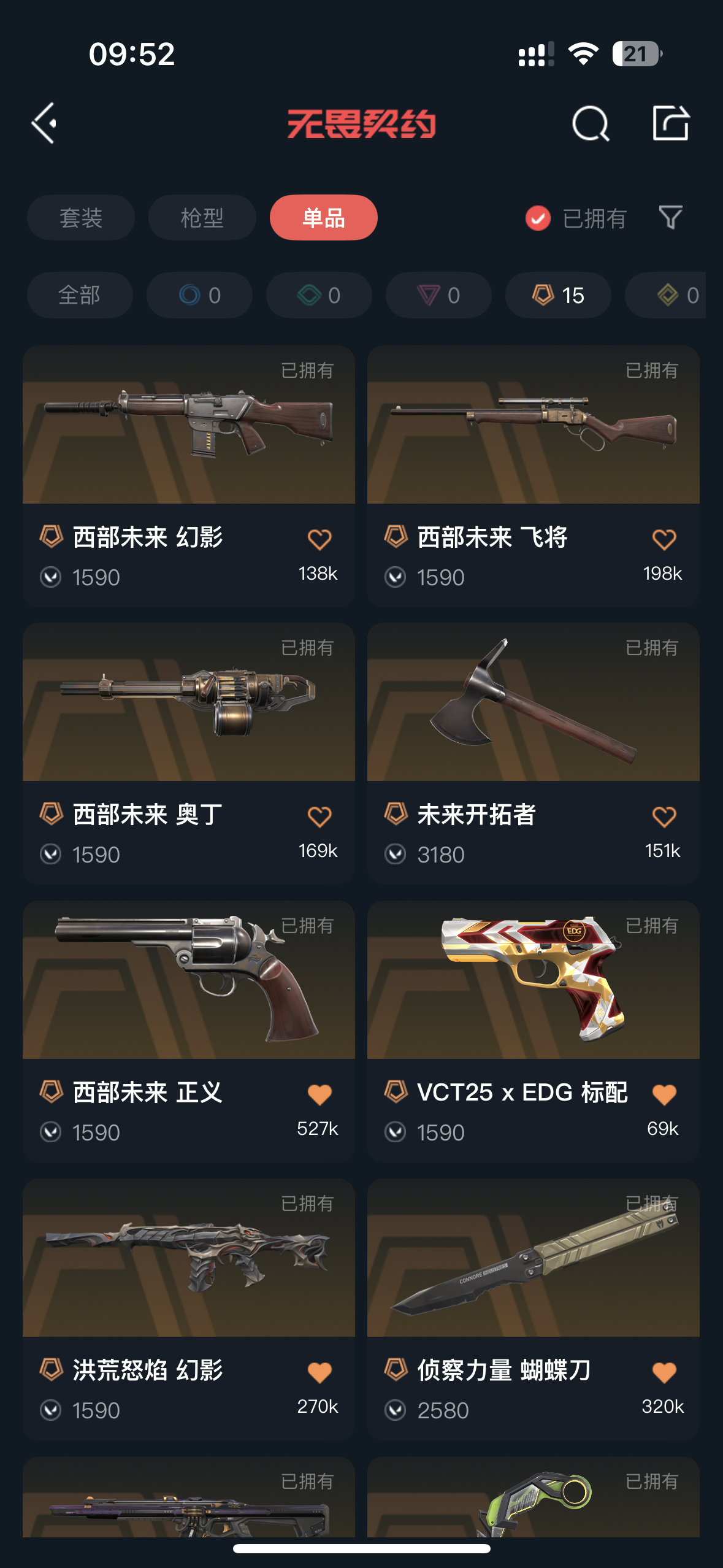Screen dimensions: 723x1568
Task: Open the search icon
Action: tap(590, 123)
